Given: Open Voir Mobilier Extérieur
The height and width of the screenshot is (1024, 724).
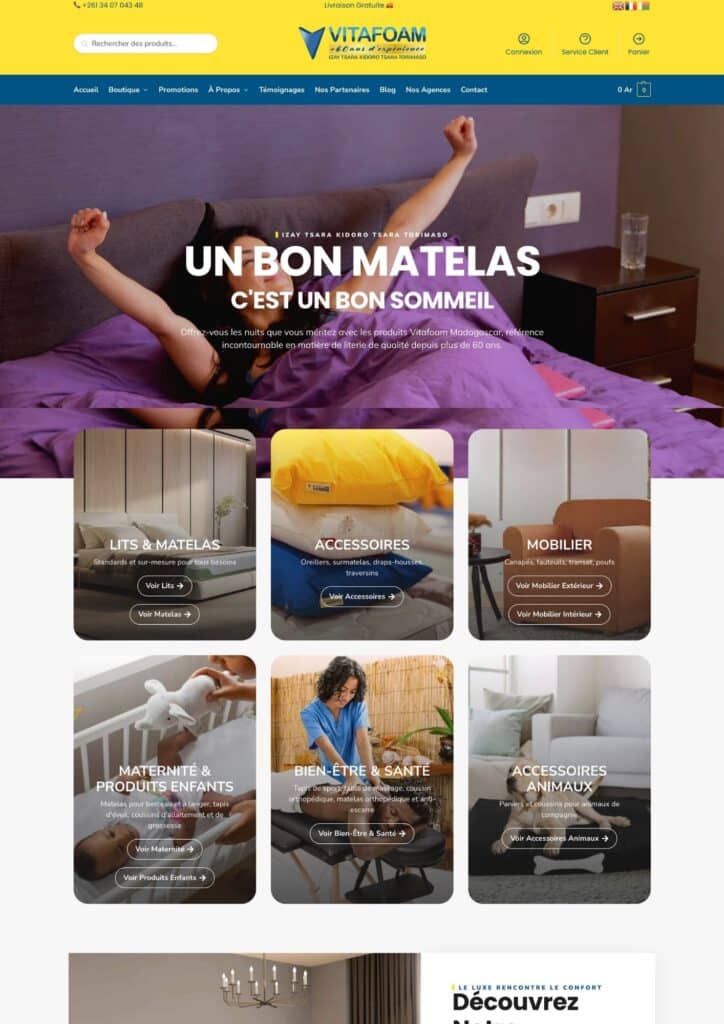Looking at the screenshot, I should [x=559, y=586].
